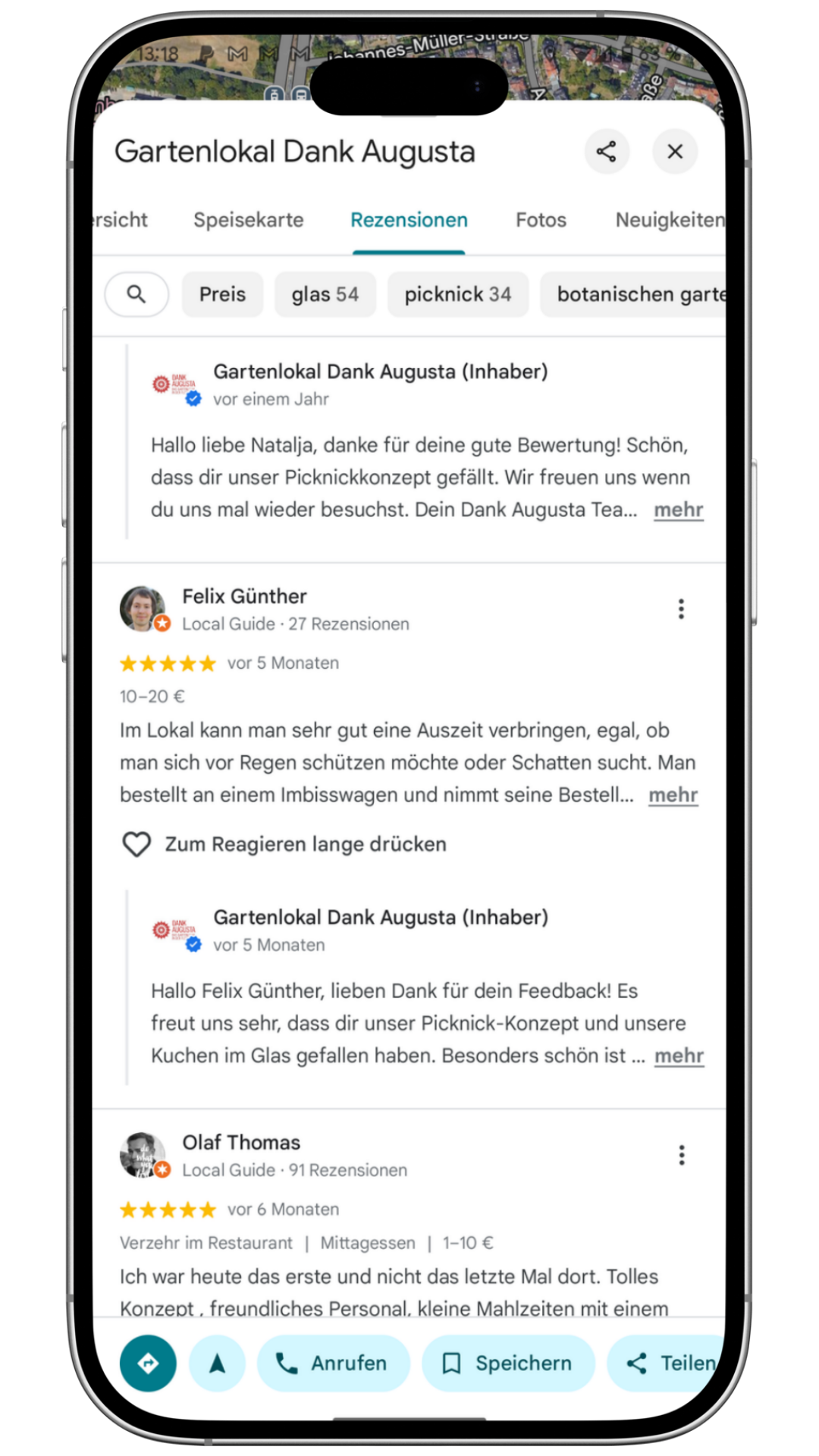
Task: Expand the owner's reply to Natalja
Action: (x=679, y=510)
